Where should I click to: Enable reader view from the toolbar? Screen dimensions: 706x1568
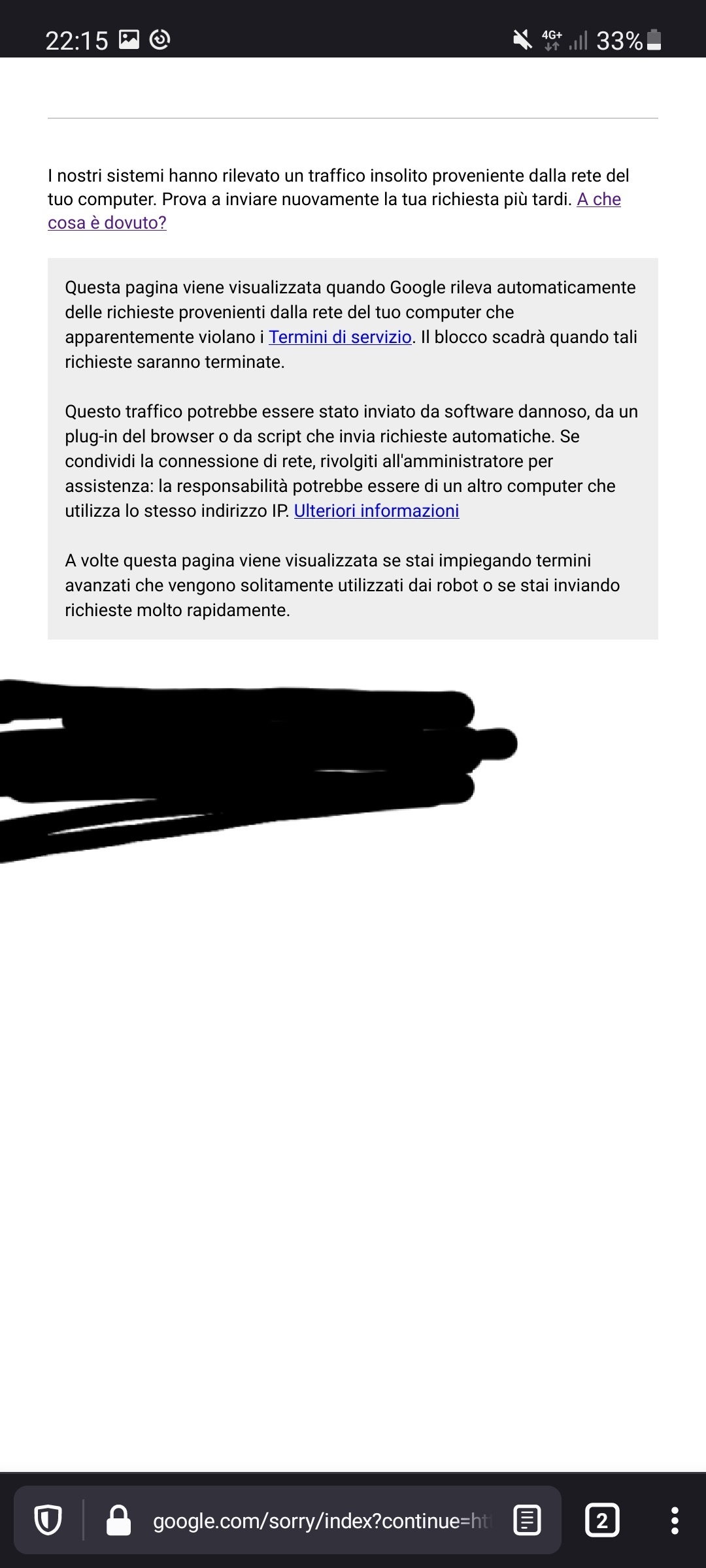point(527,1520)
